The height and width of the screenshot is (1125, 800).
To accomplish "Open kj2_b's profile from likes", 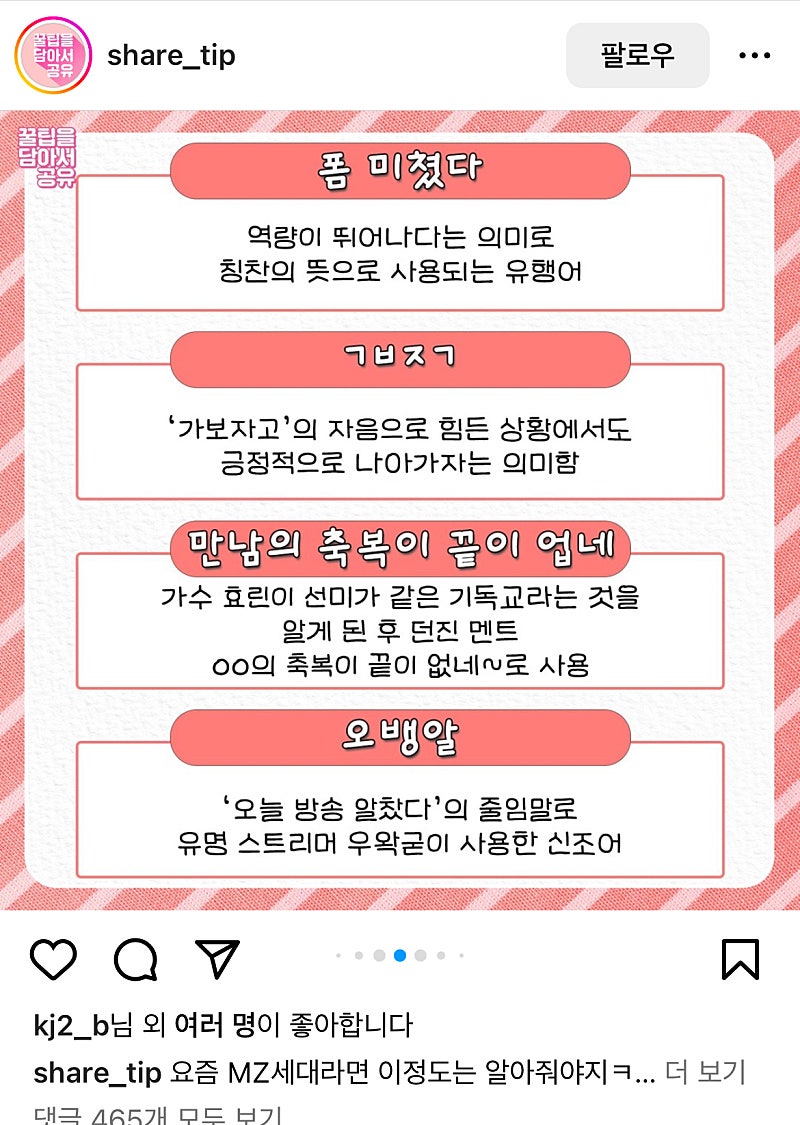I will 70,1025.
